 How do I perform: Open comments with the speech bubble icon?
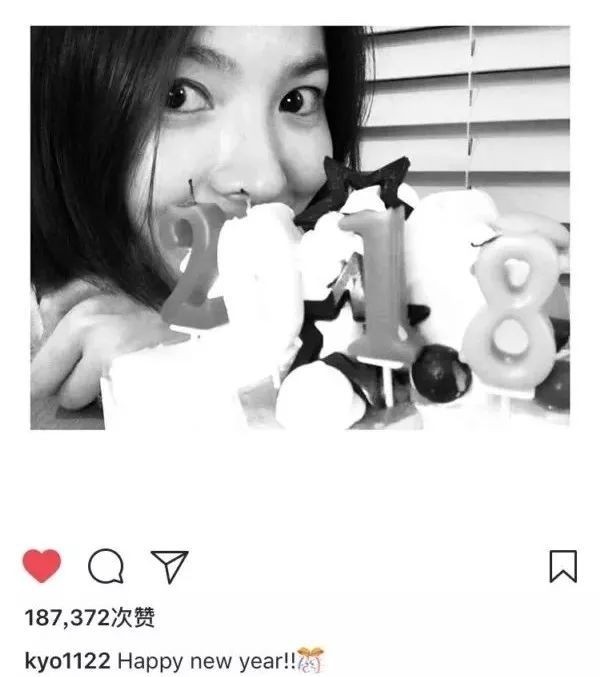click(105, 567)
